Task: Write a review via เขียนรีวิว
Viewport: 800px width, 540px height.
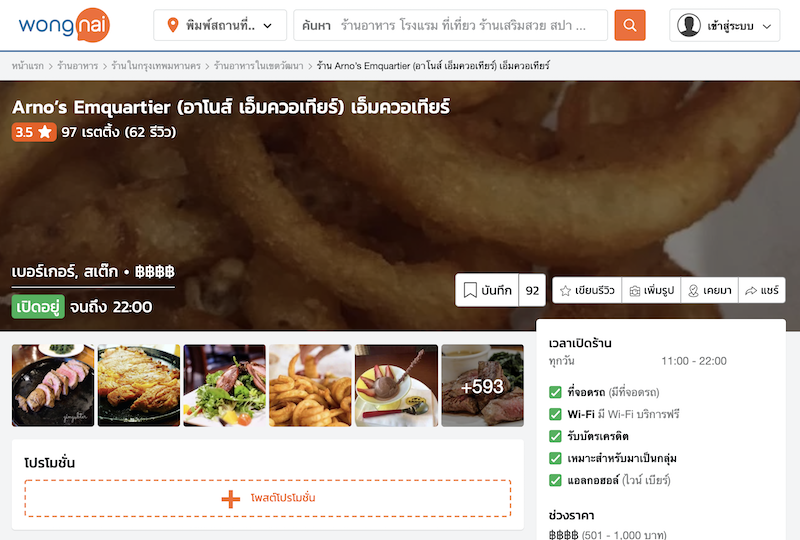Action: pos(587,291)
